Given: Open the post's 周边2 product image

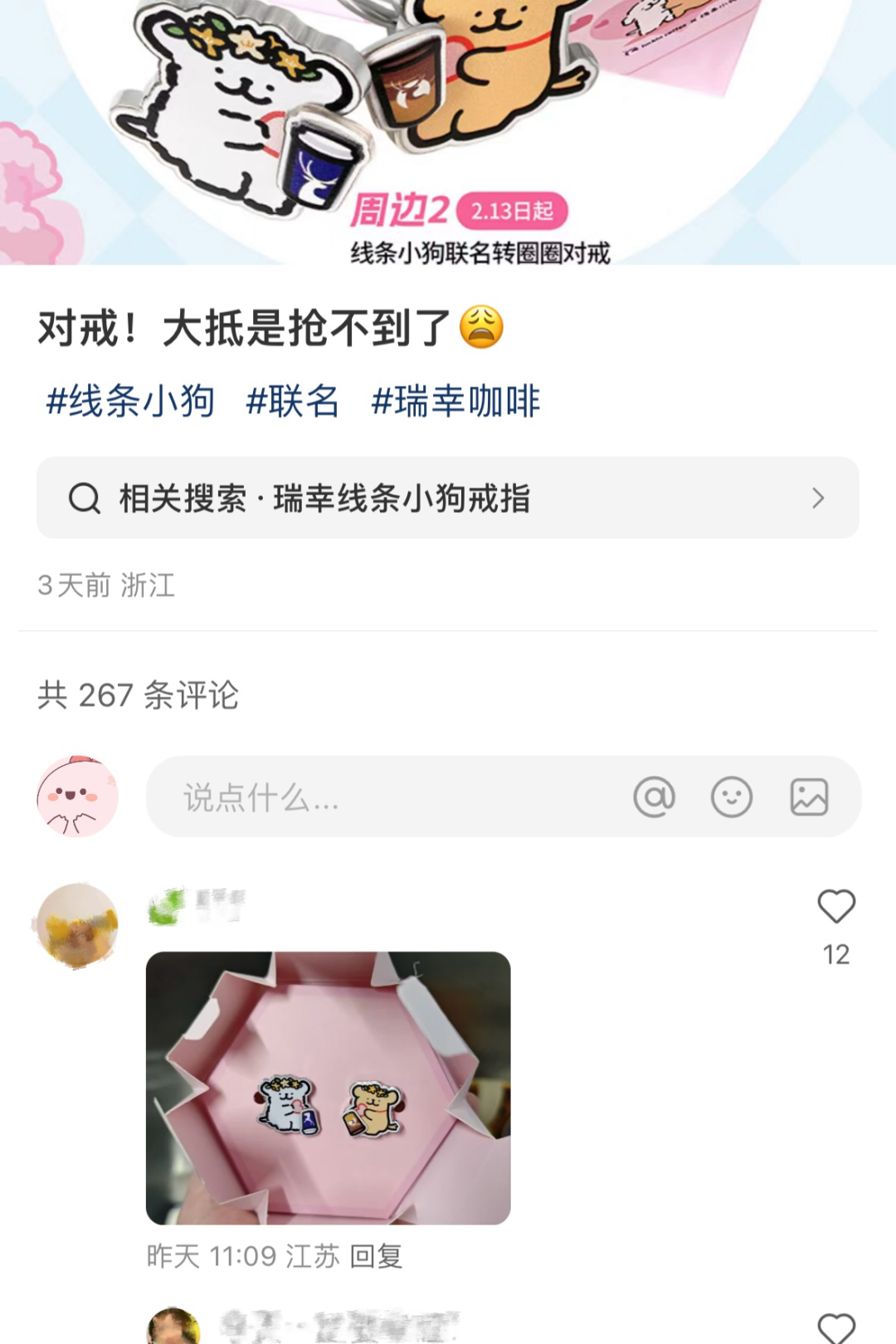Looking at the screenshot, I should tap(448, 133).
